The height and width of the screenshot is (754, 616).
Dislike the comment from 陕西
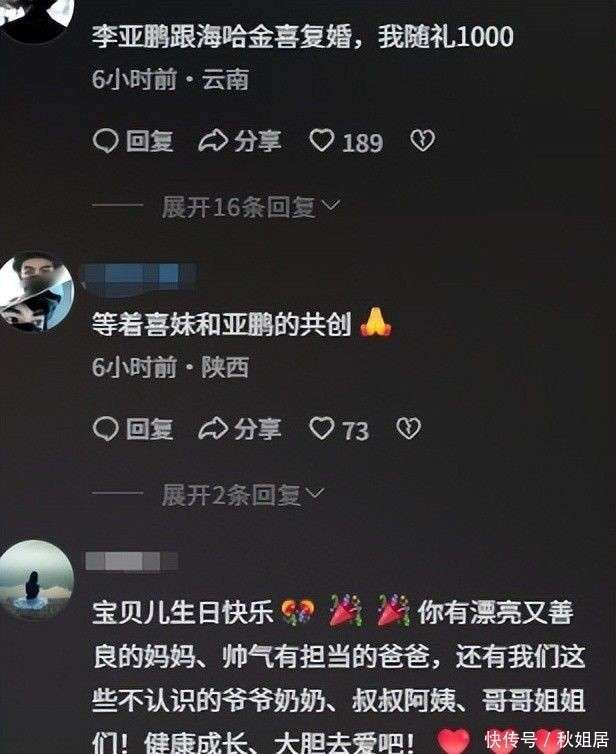pyautogui.click(x=408, y=429)
